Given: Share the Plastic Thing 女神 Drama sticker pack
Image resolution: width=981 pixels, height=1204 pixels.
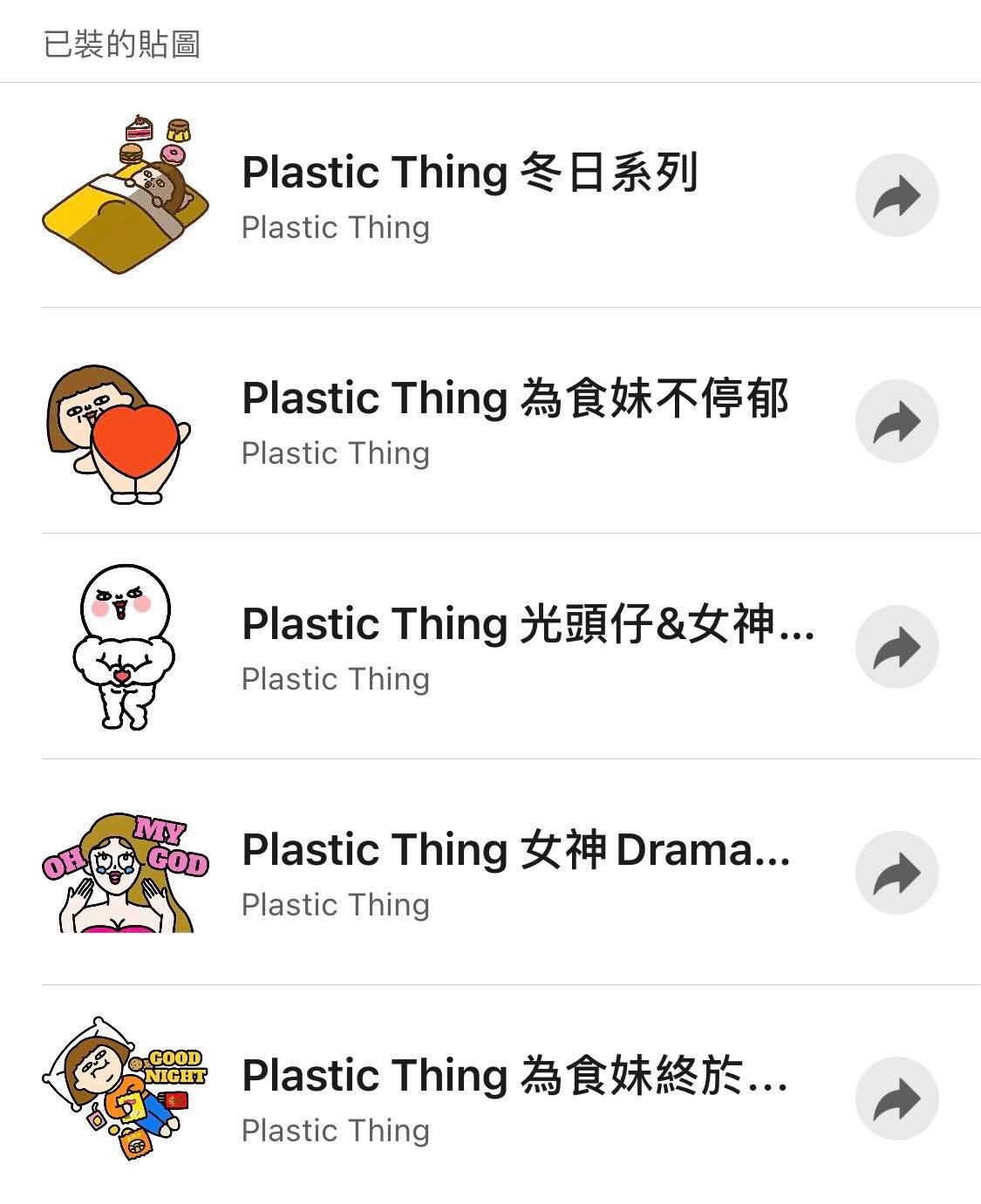Looking at the screenshot, I should pyautogui.click(x=896, y=873).
